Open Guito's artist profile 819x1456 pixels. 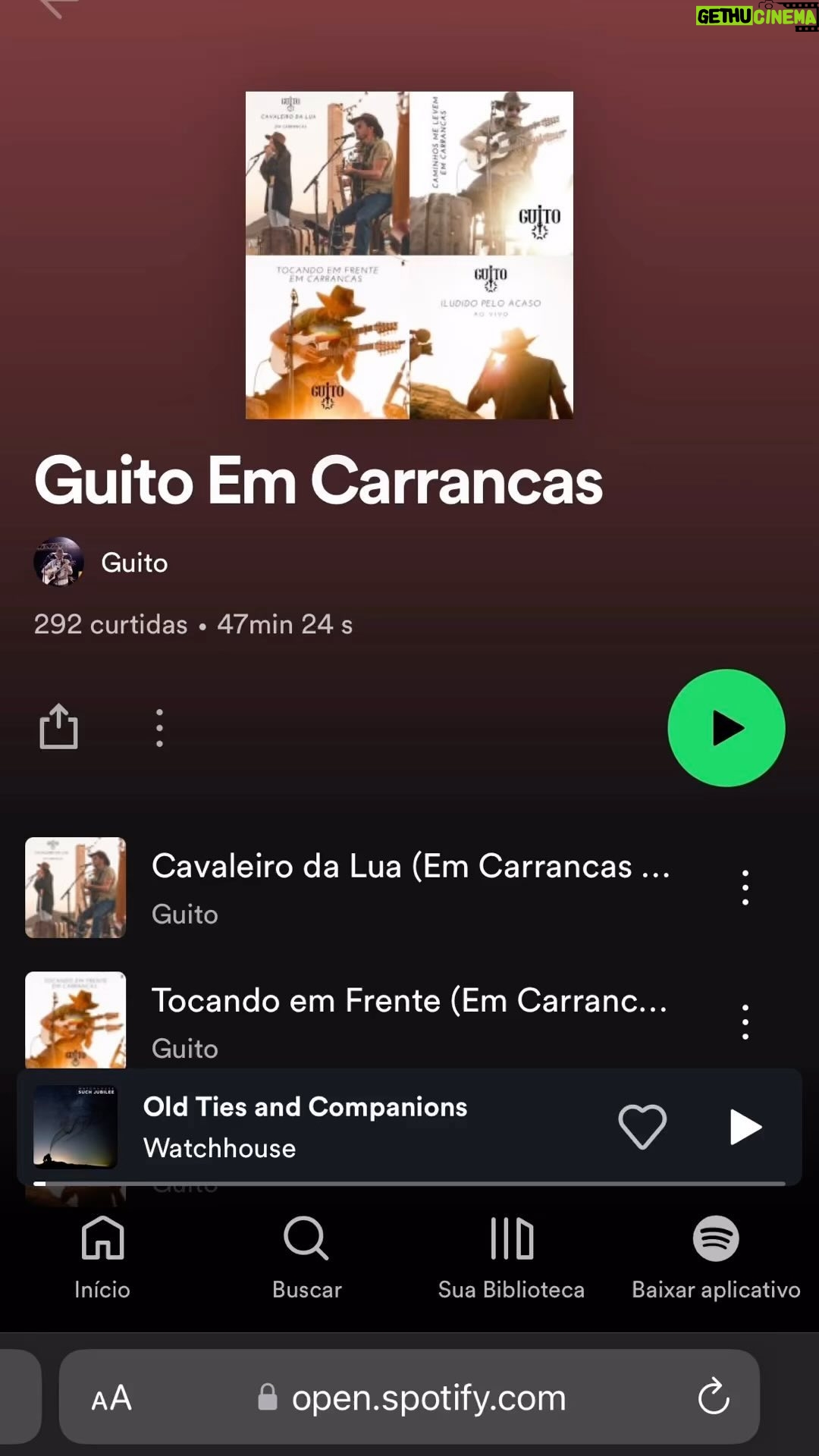coord(134,563)
